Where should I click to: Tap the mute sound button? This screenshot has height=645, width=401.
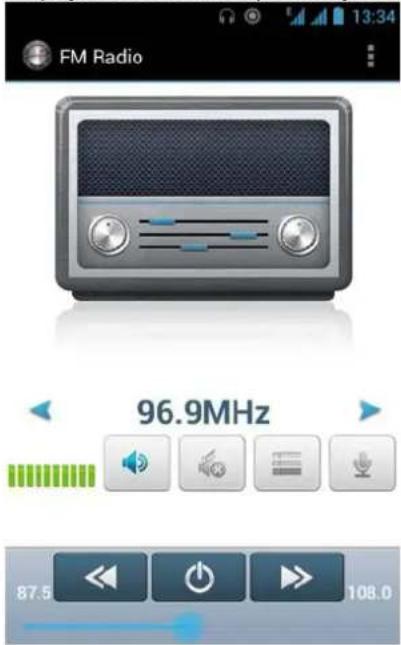click(212, 463)
